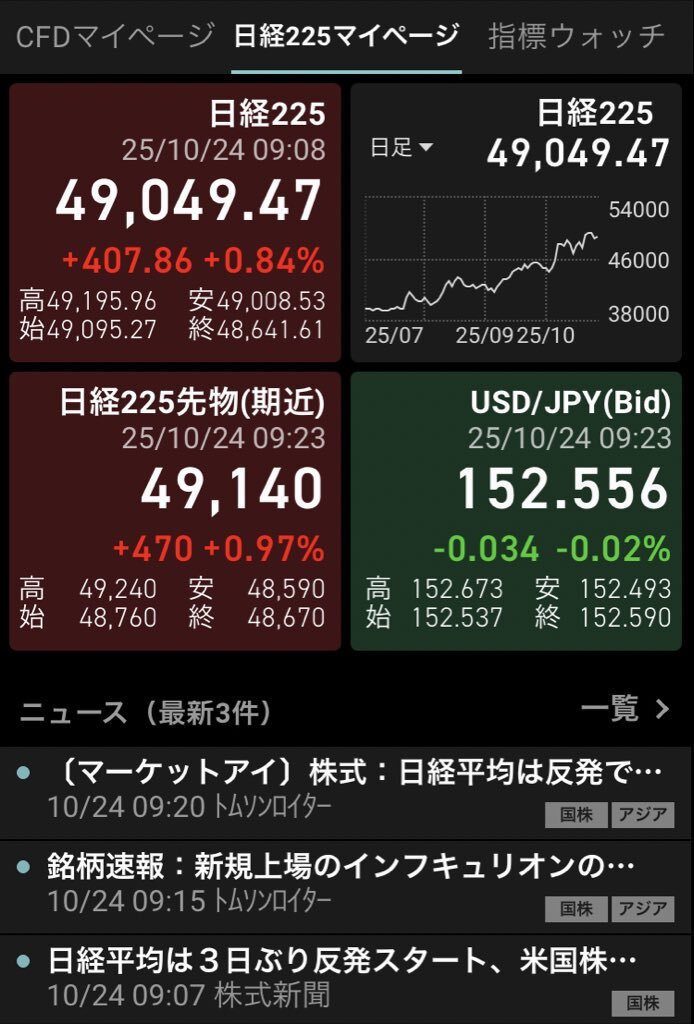Open the USD/JPY(Bid) rate card

pos(516,511)
